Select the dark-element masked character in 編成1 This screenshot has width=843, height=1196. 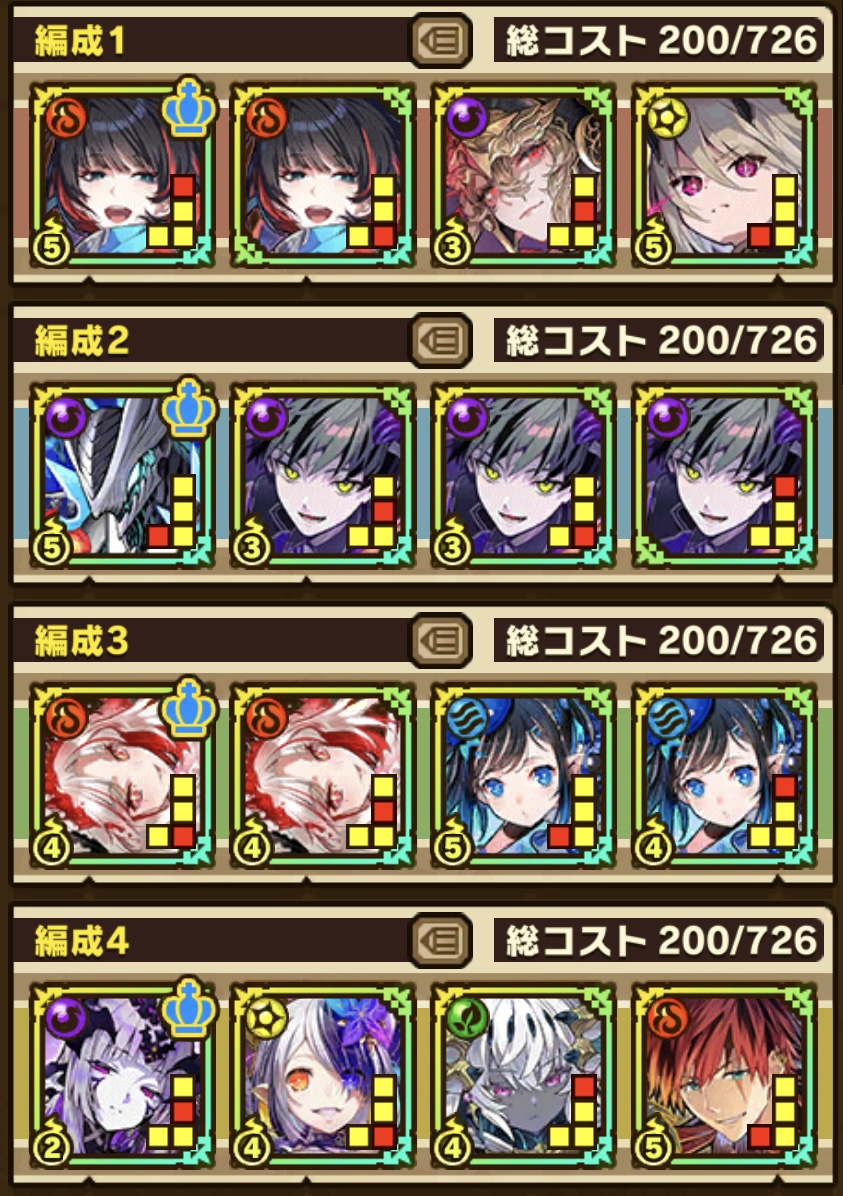tap(522, 172)
